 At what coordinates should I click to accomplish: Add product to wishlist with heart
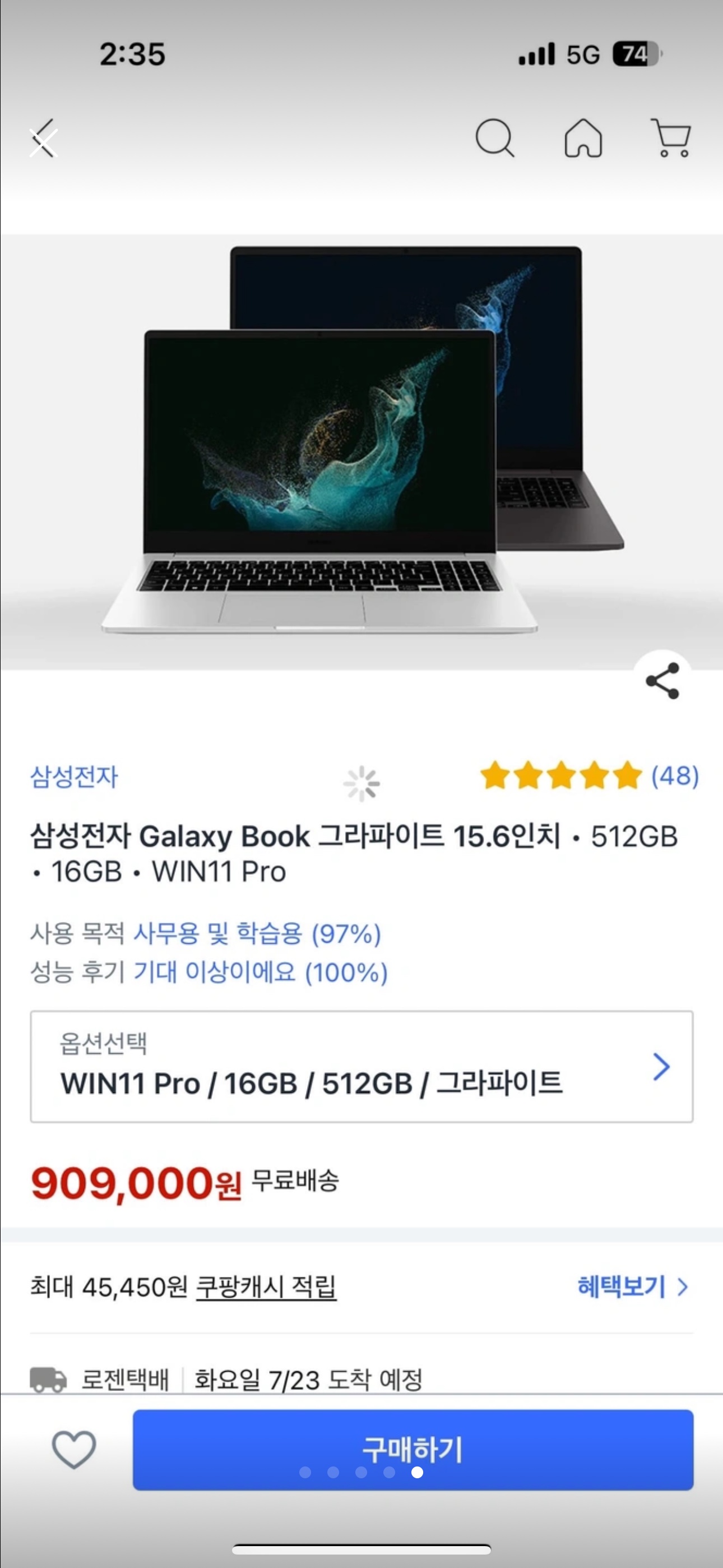73,1449
